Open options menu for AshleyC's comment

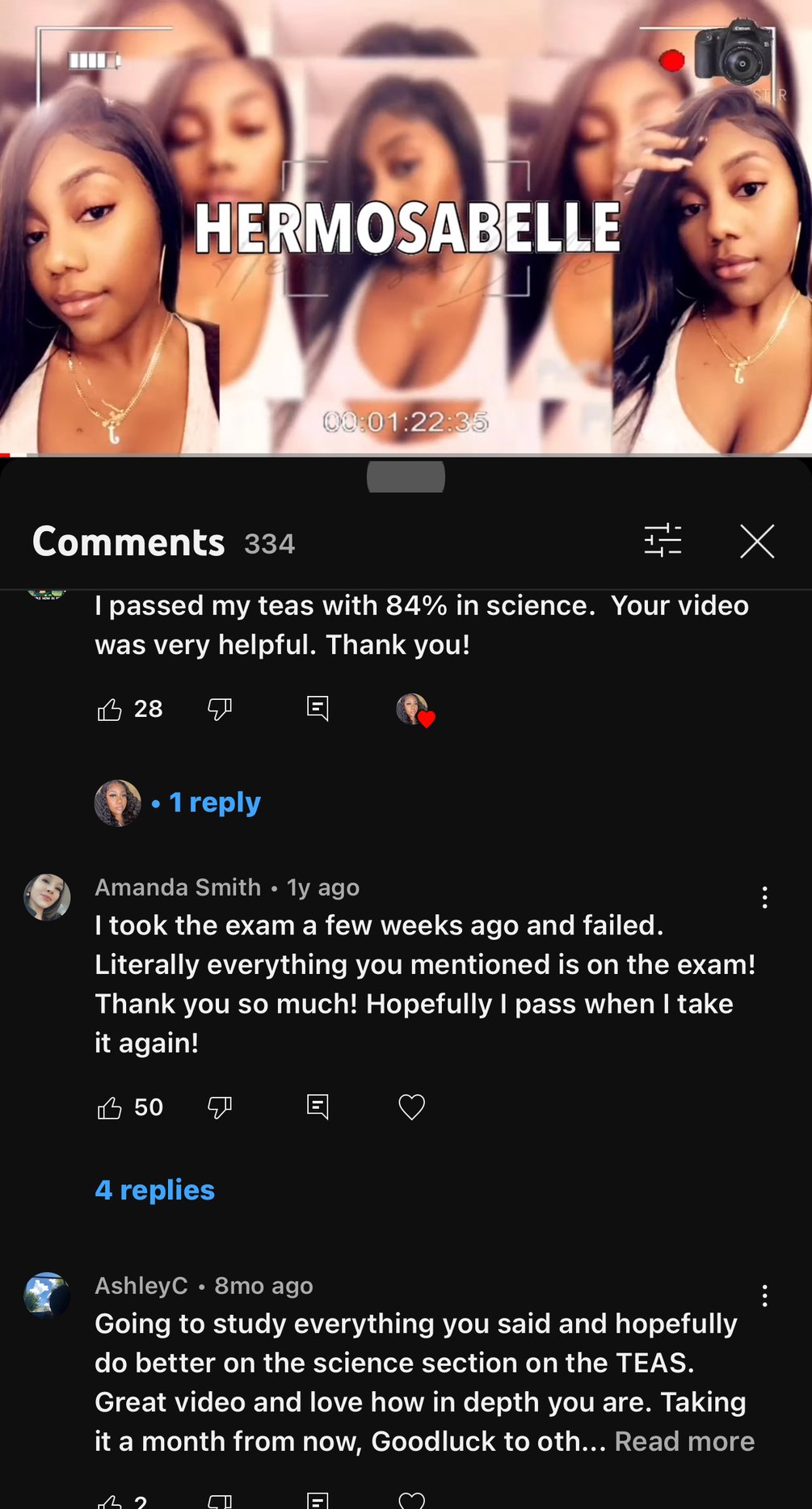[x=764, y=1296]
